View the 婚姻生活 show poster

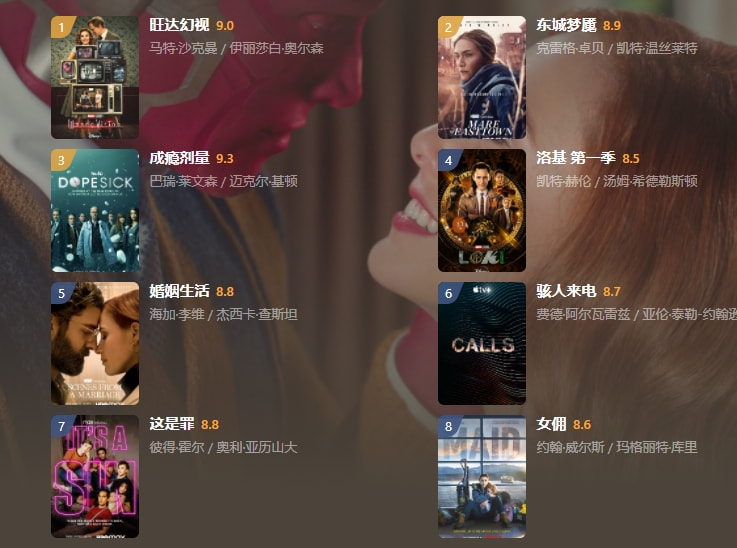(95, 344)
